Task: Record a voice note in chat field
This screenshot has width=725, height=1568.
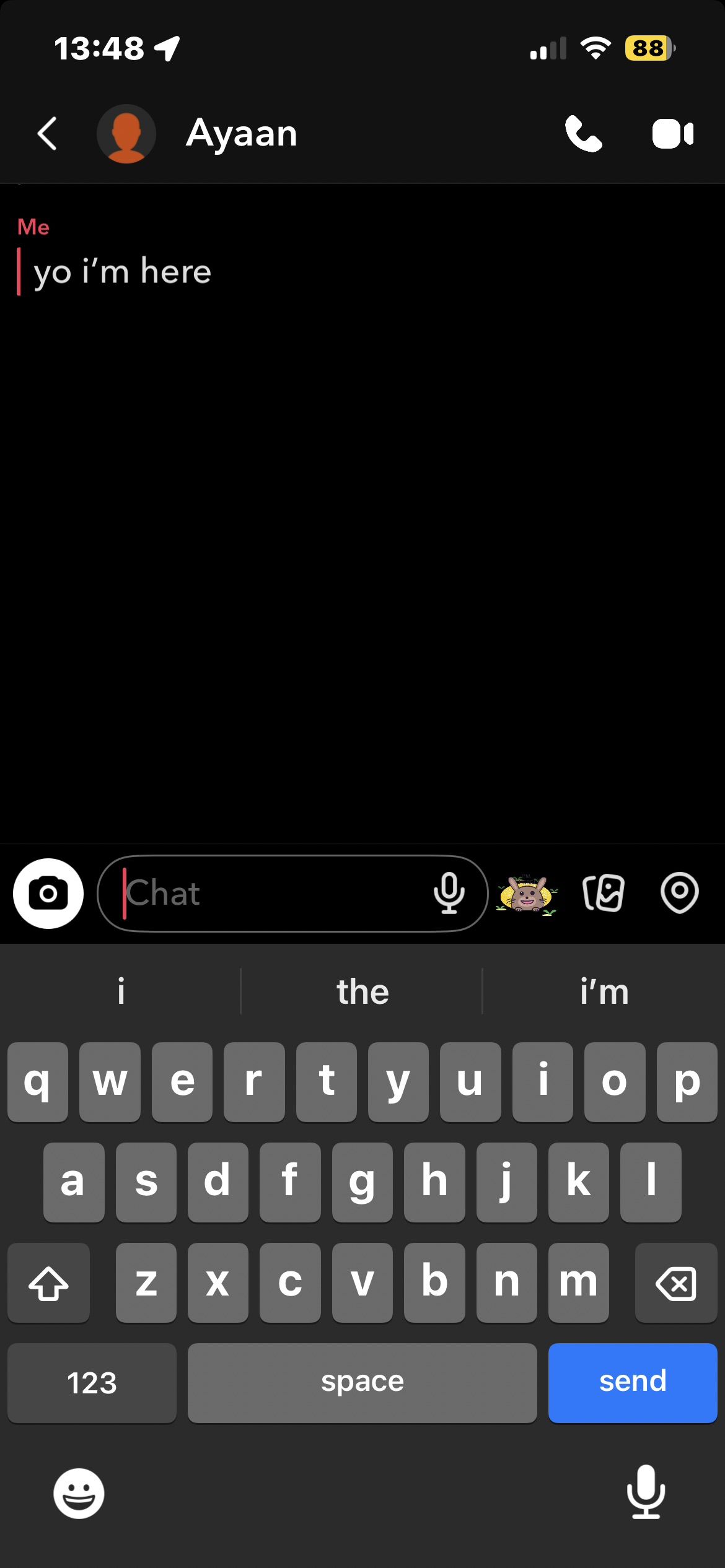Action: (x=449, y=893)
